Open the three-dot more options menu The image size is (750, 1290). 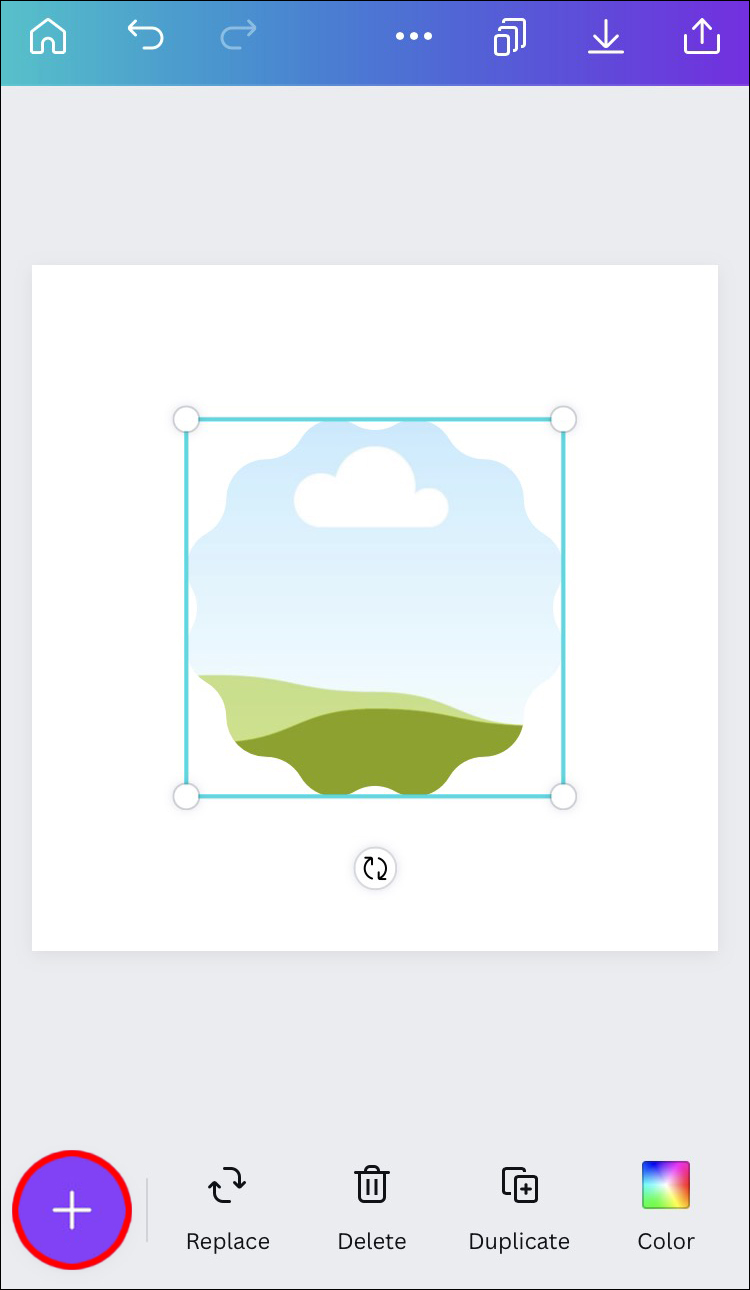(x=413, y=37)
